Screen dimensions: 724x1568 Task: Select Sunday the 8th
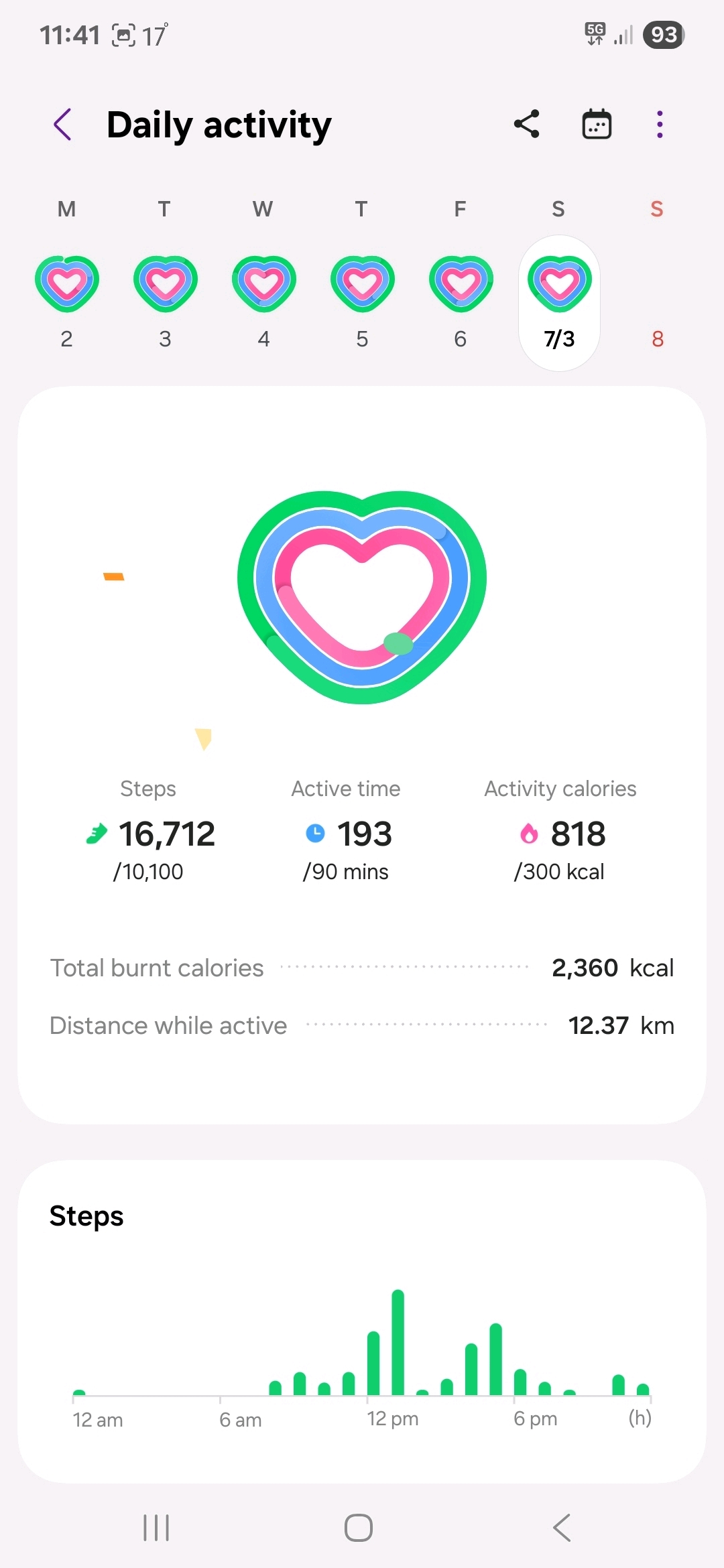[657, 302]
